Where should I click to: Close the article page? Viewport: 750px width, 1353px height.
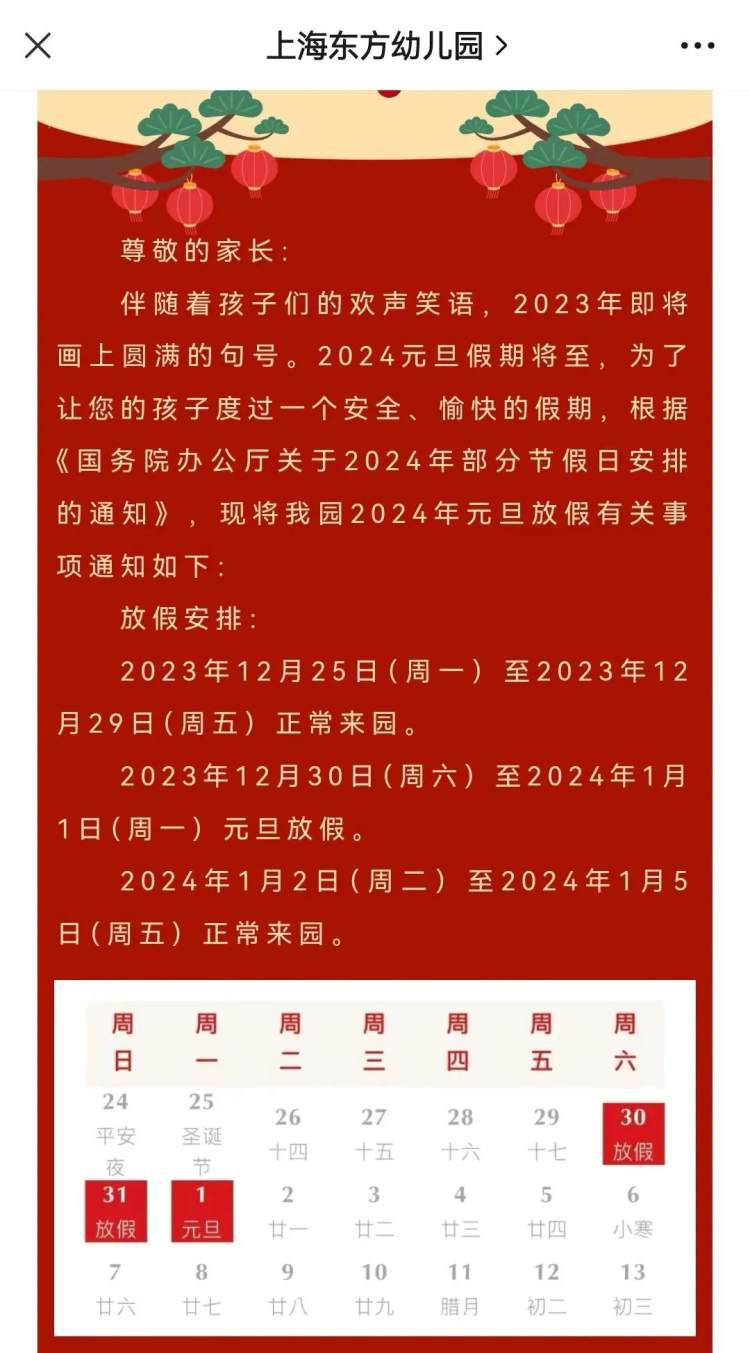tap(38, 45)
